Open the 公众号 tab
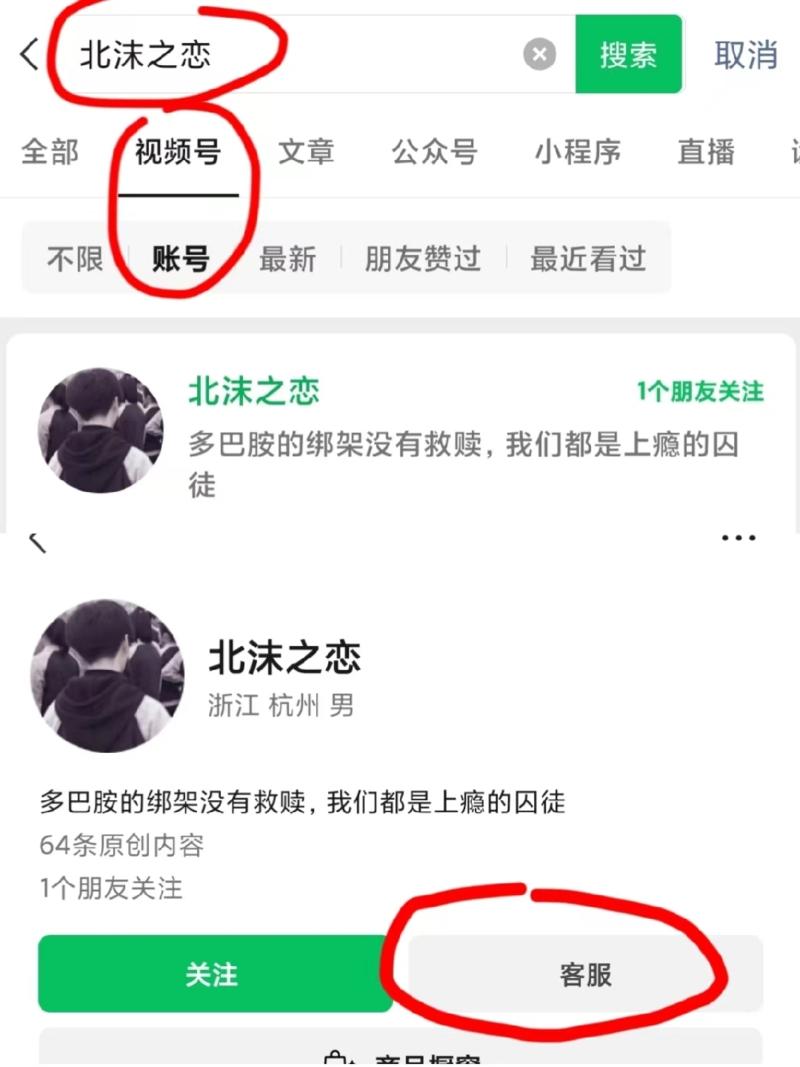Viewport: 800px width, 1067px height. click(434, 152)
